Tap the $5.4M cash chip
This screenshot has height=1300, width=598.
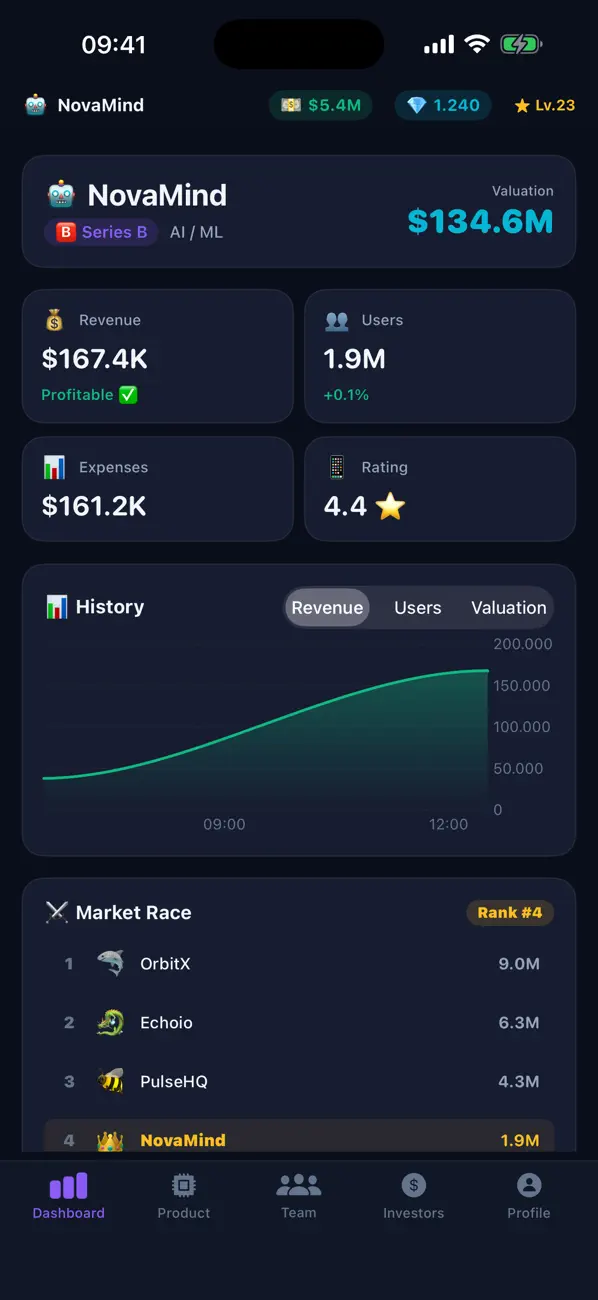click(321, 105)
